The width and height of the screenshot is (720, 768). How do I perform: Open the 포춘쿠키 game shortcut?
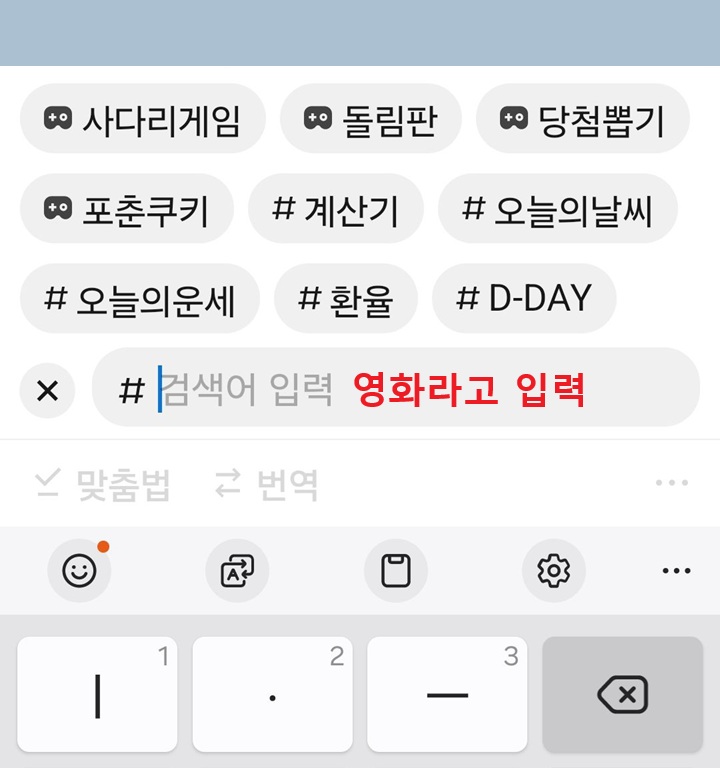coord(127,208)
